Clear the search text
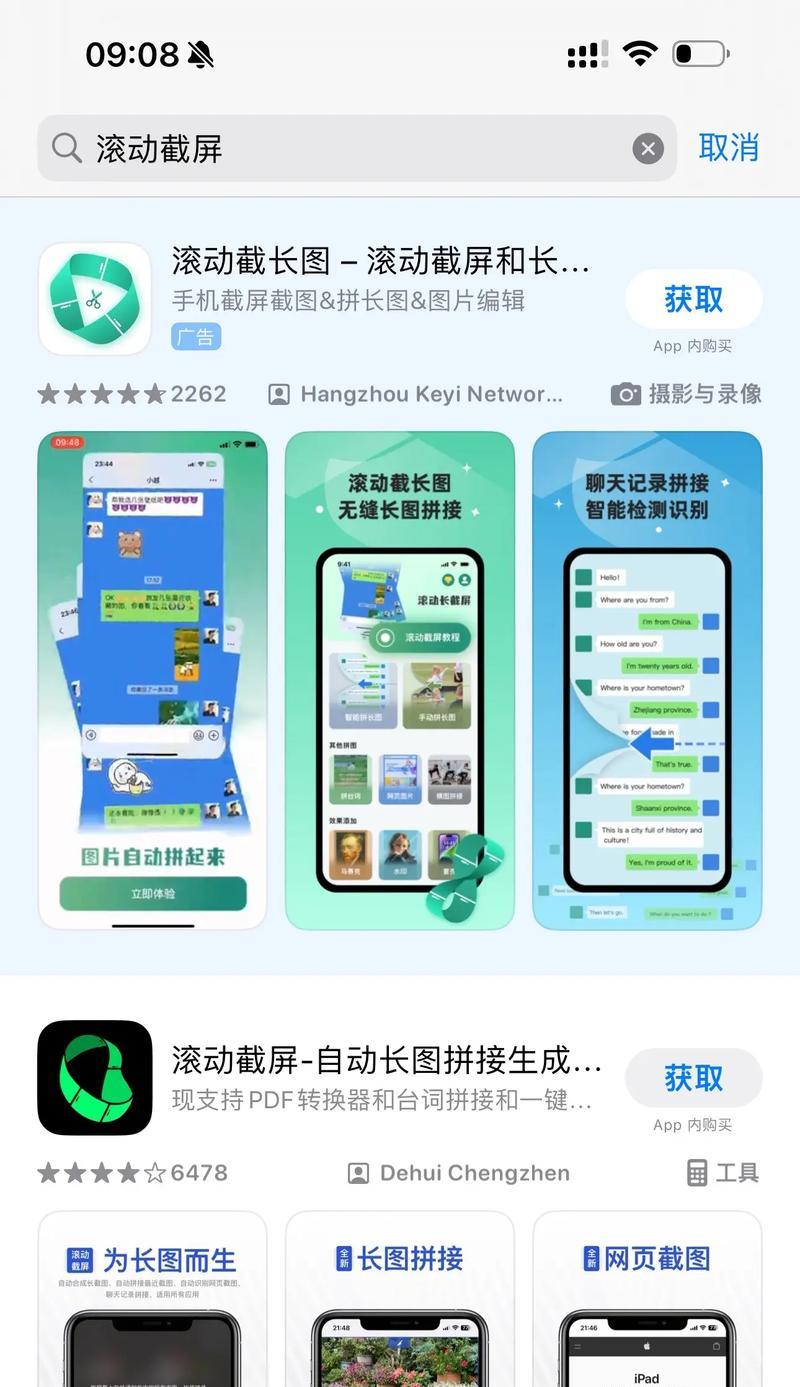 coord(648,149)
